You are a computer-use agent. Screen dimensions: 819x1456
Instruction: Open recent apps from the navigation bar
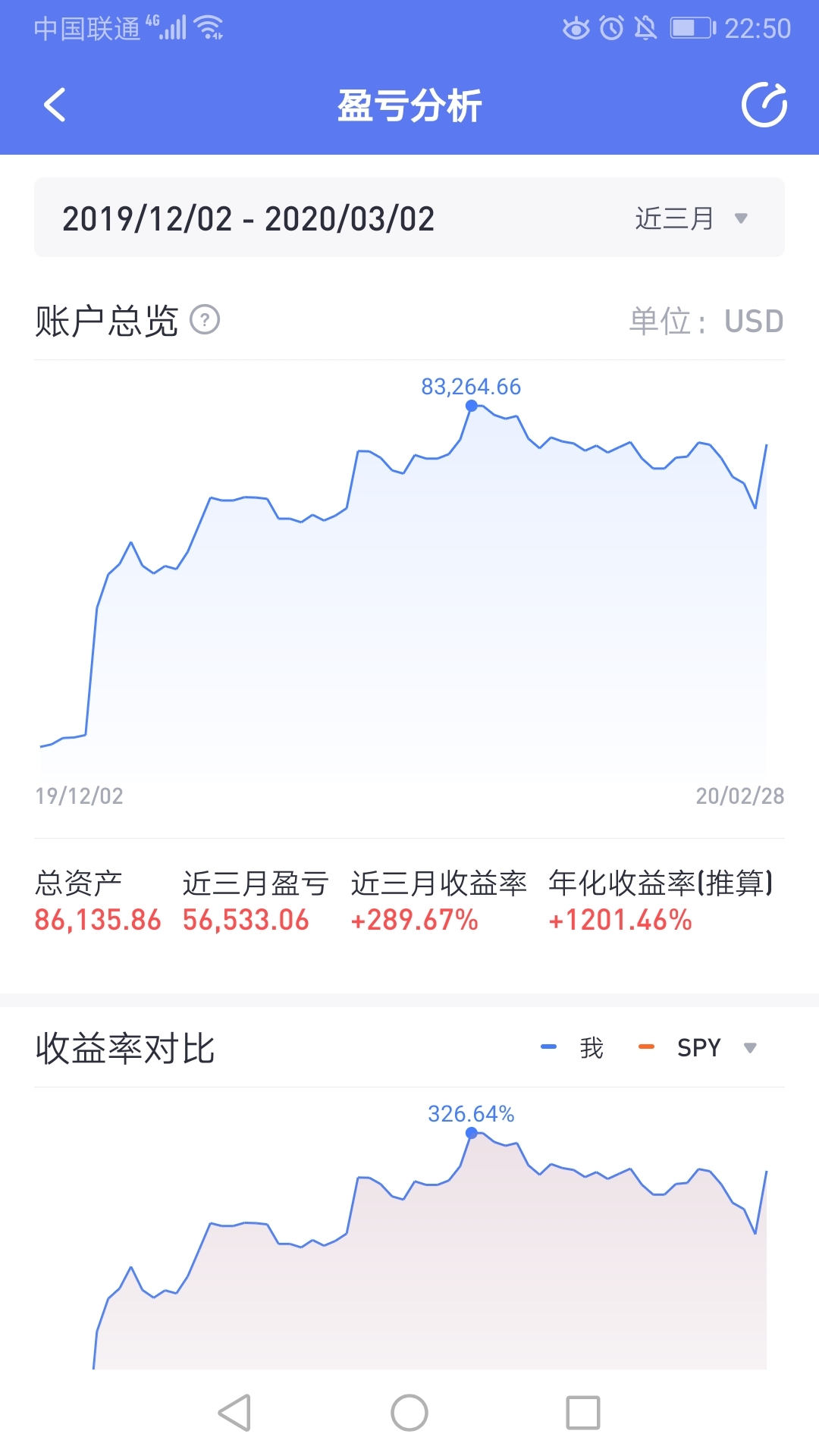[583, 1413]
